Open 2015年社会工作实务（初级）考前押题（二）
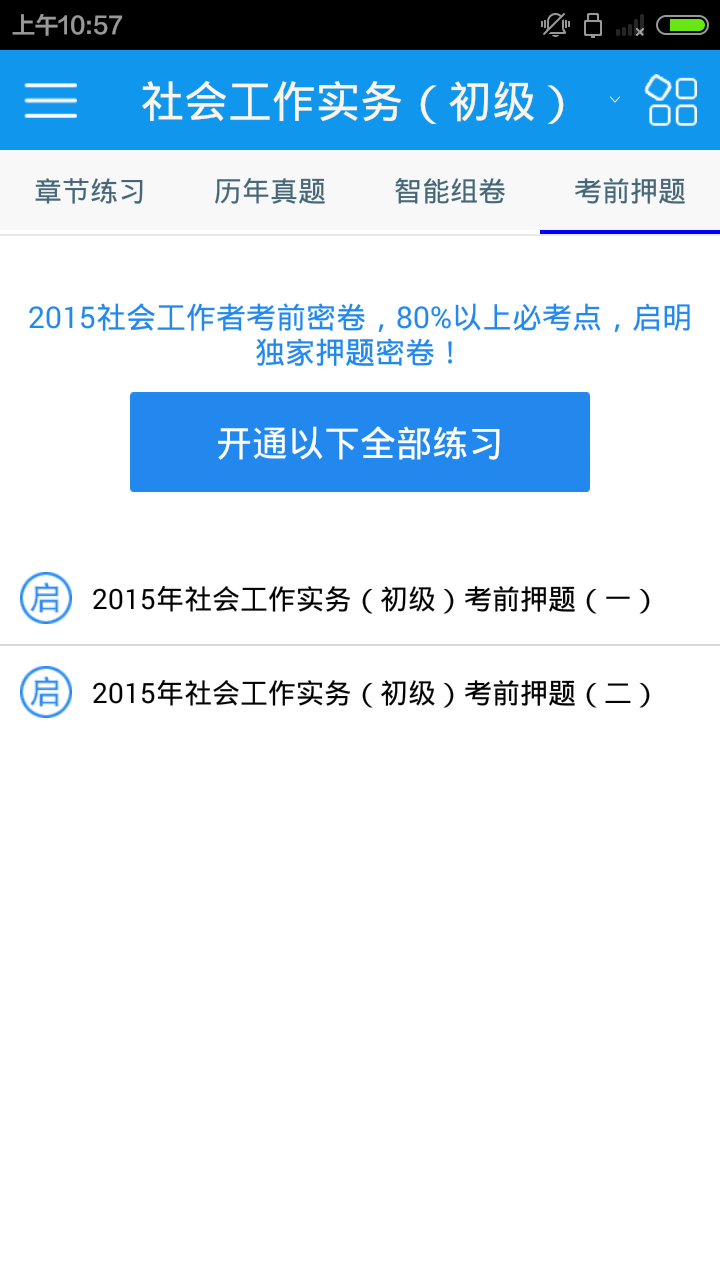This screenshot has width=720, height=1280. [360, 692]
